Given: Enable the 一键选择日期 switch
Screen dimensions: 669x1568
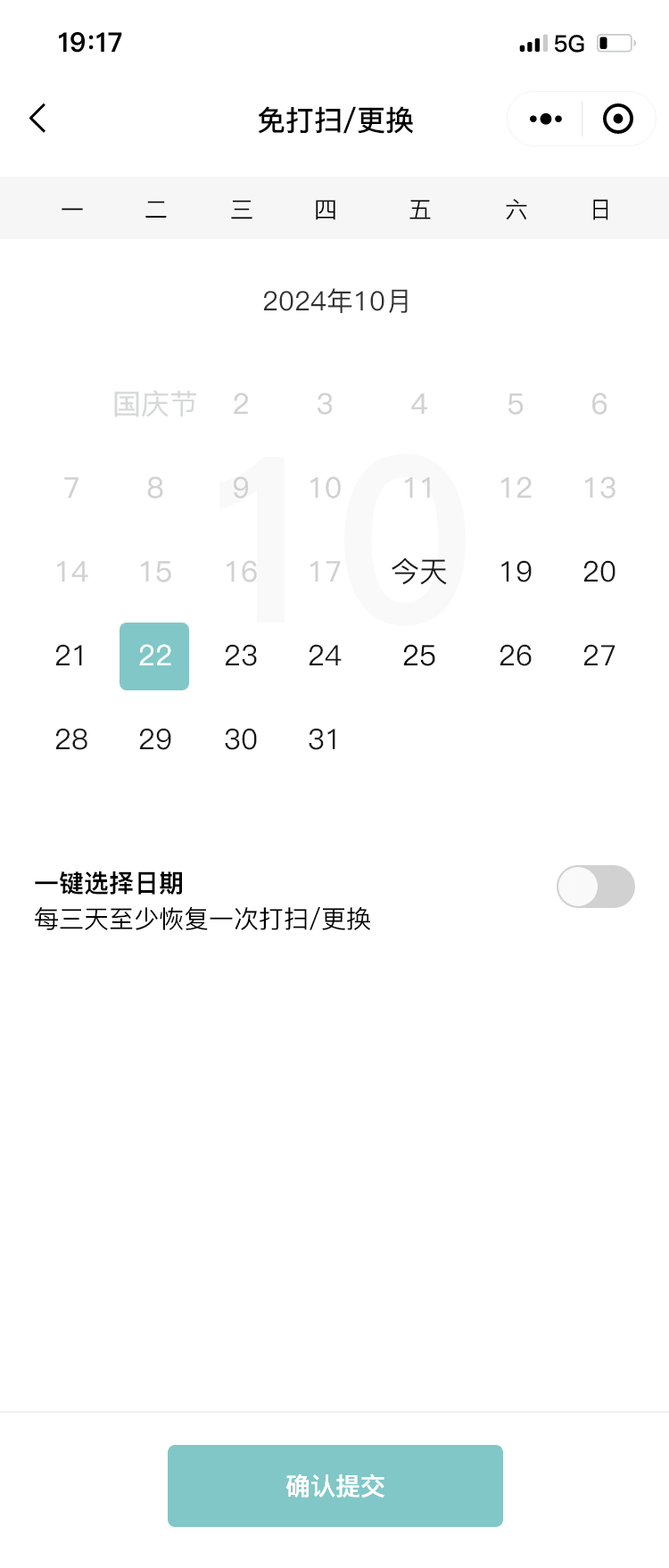Looking at the screenshot, I should click(595, 887).
